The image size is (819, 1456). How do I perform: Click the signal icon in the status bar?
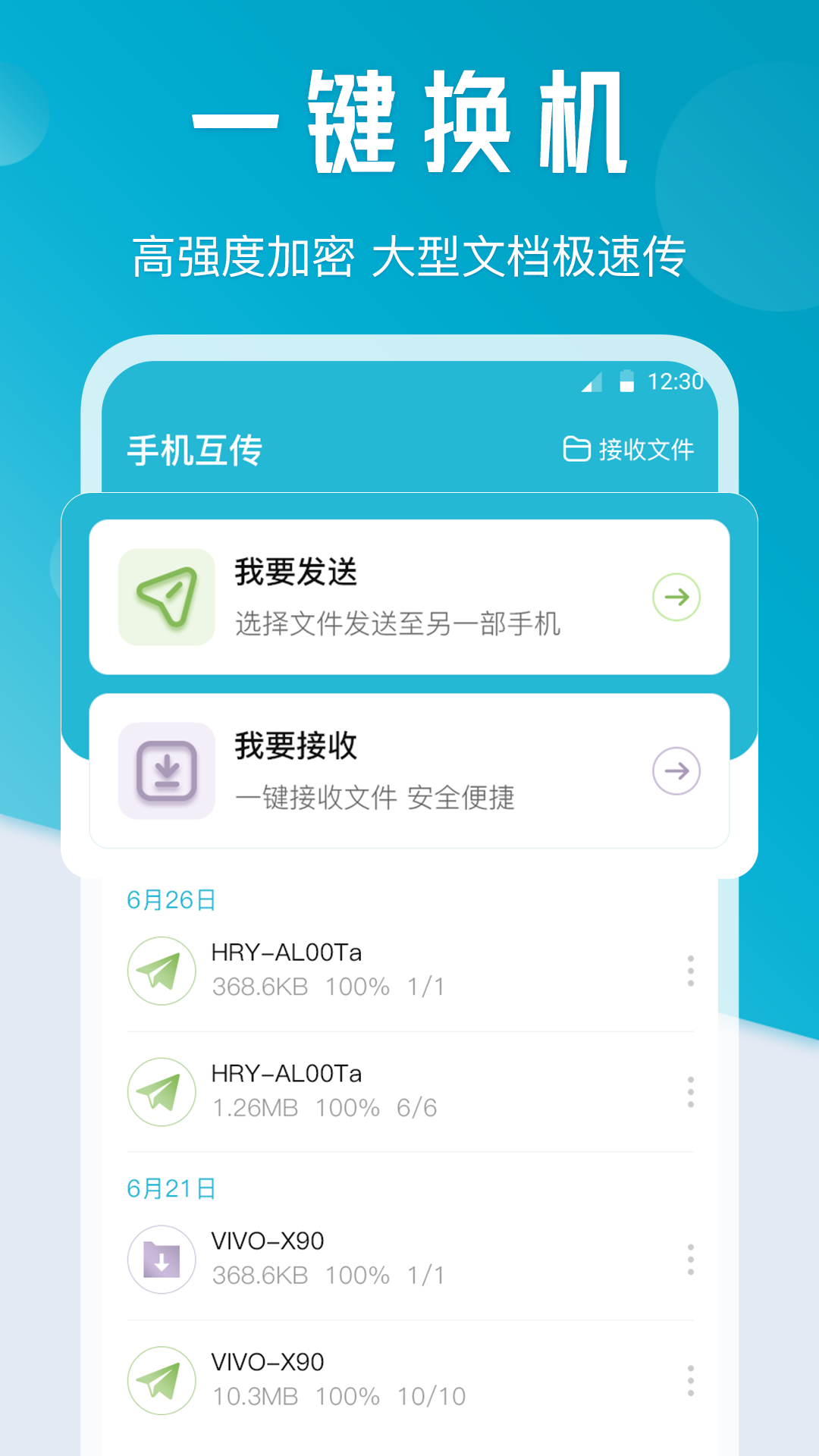coord(592,383)
